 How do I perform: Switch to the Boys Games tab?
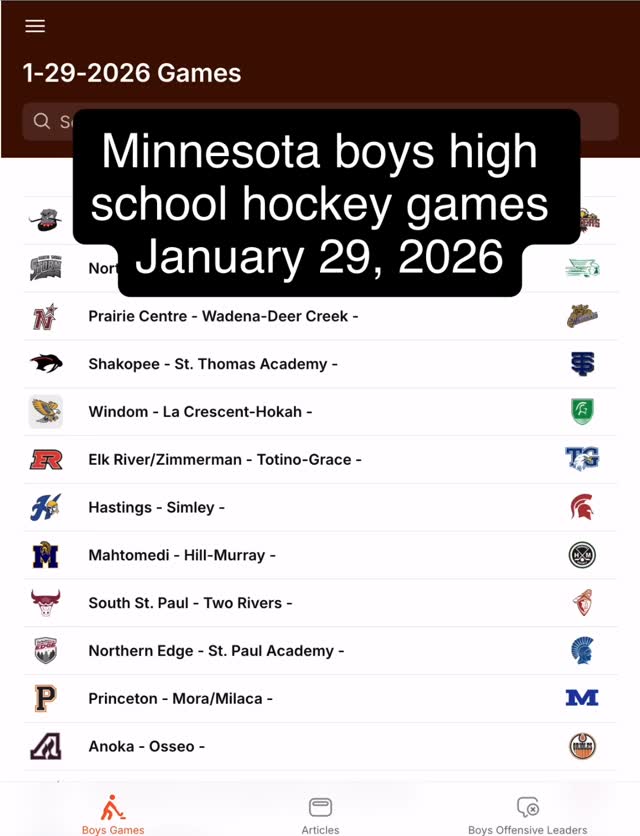113,814
